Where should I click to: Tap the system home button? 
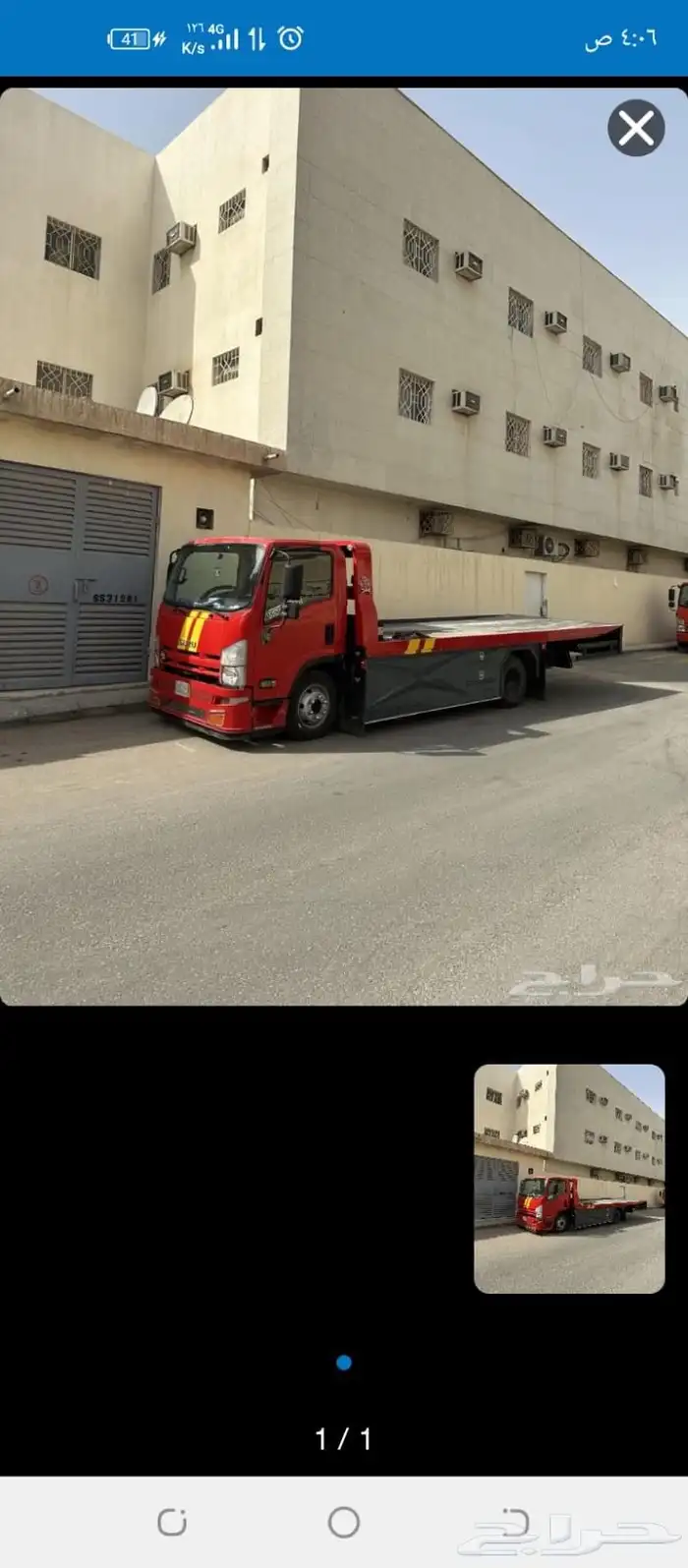[344, 1522]
